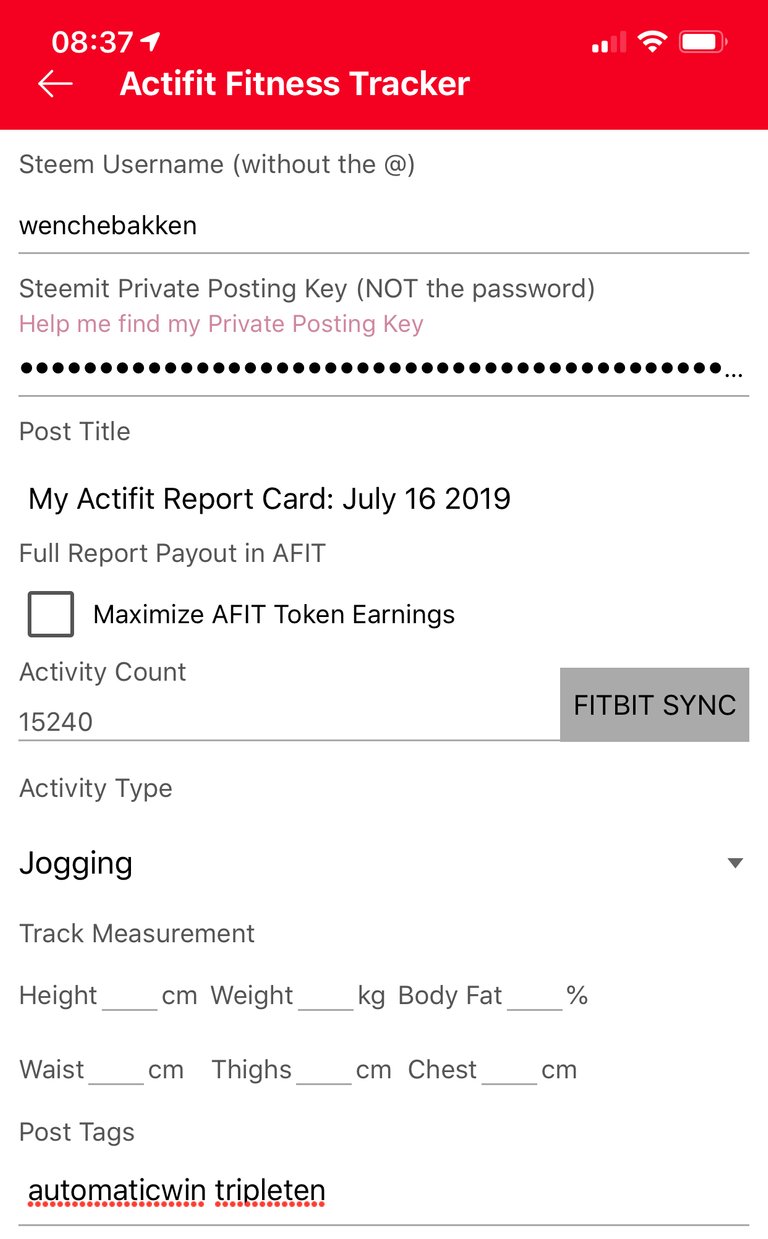Expand the Activity Type dropdown showing Jogging
The image size is (768, 1239).
pos(383,863)
